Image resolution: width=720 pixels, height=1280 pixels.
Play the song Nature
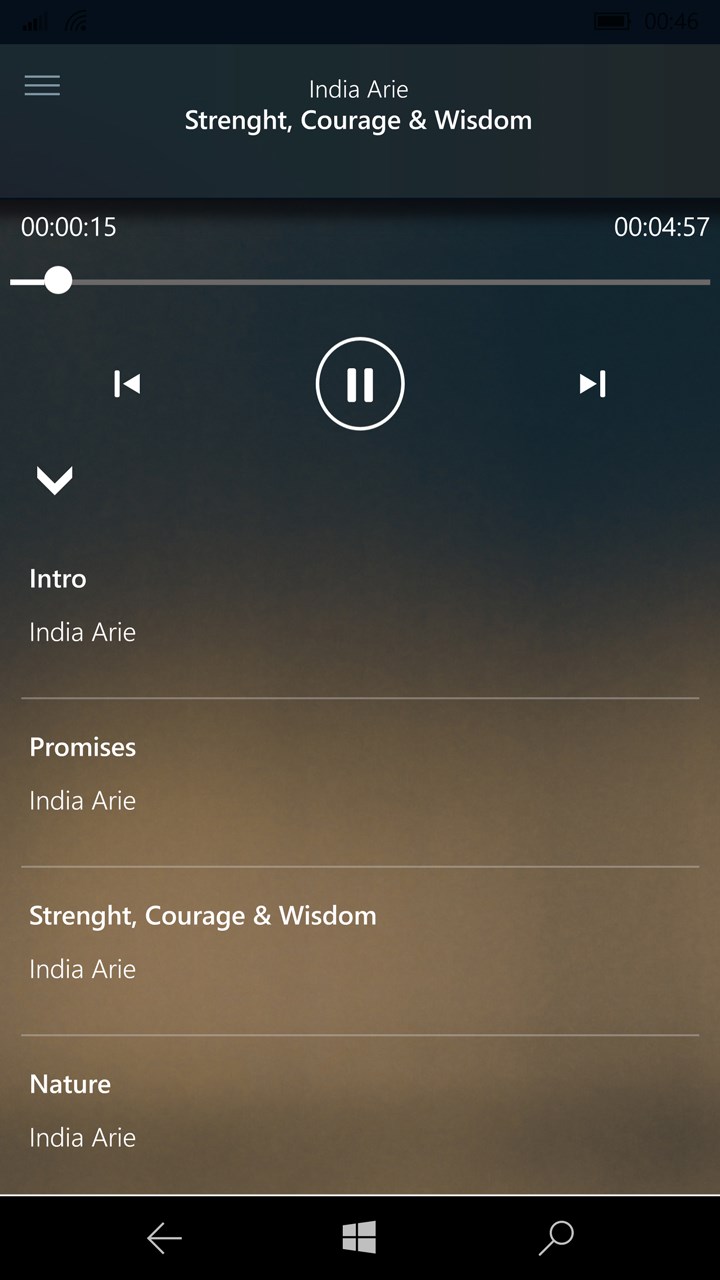(x=360, y=1110)
